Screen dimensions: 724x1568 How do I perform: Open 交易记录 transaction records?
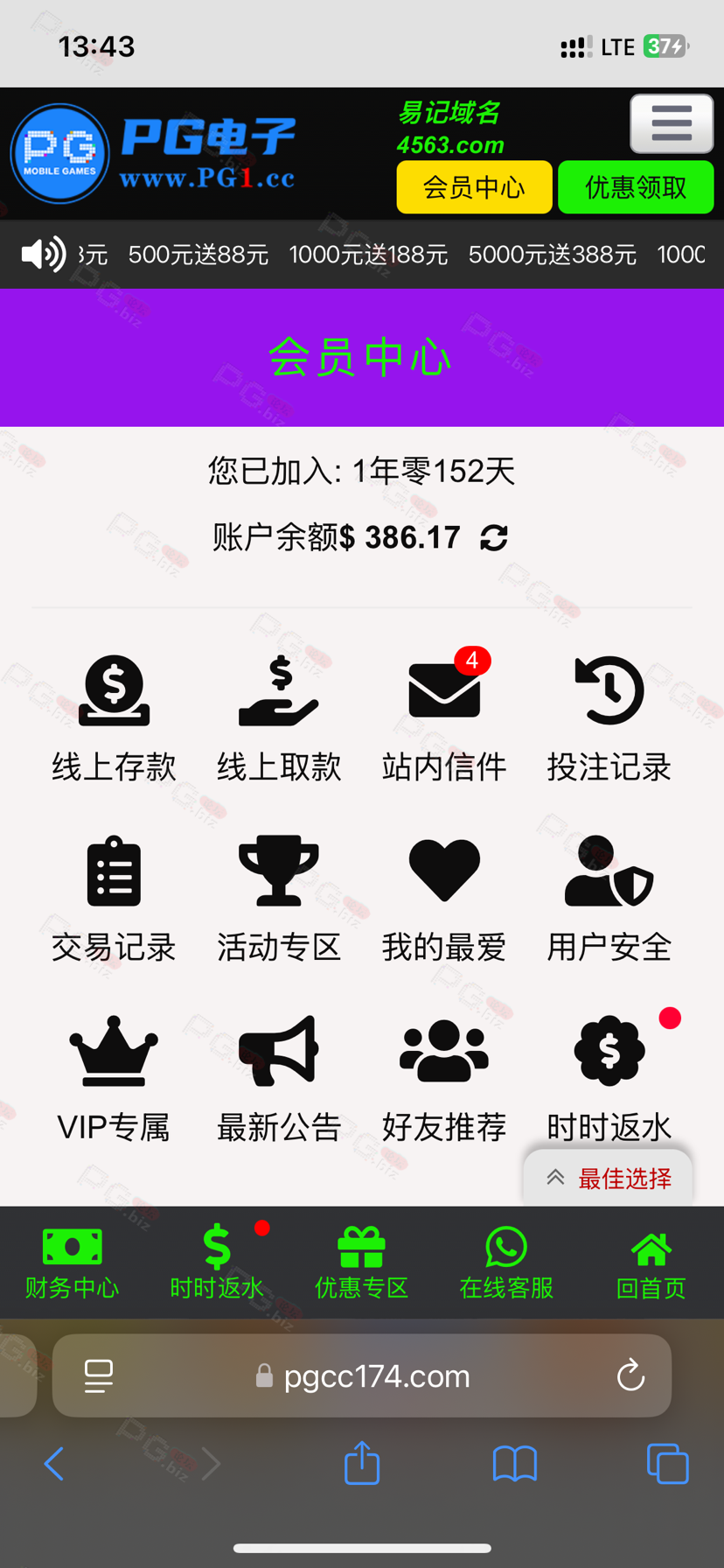114,899
